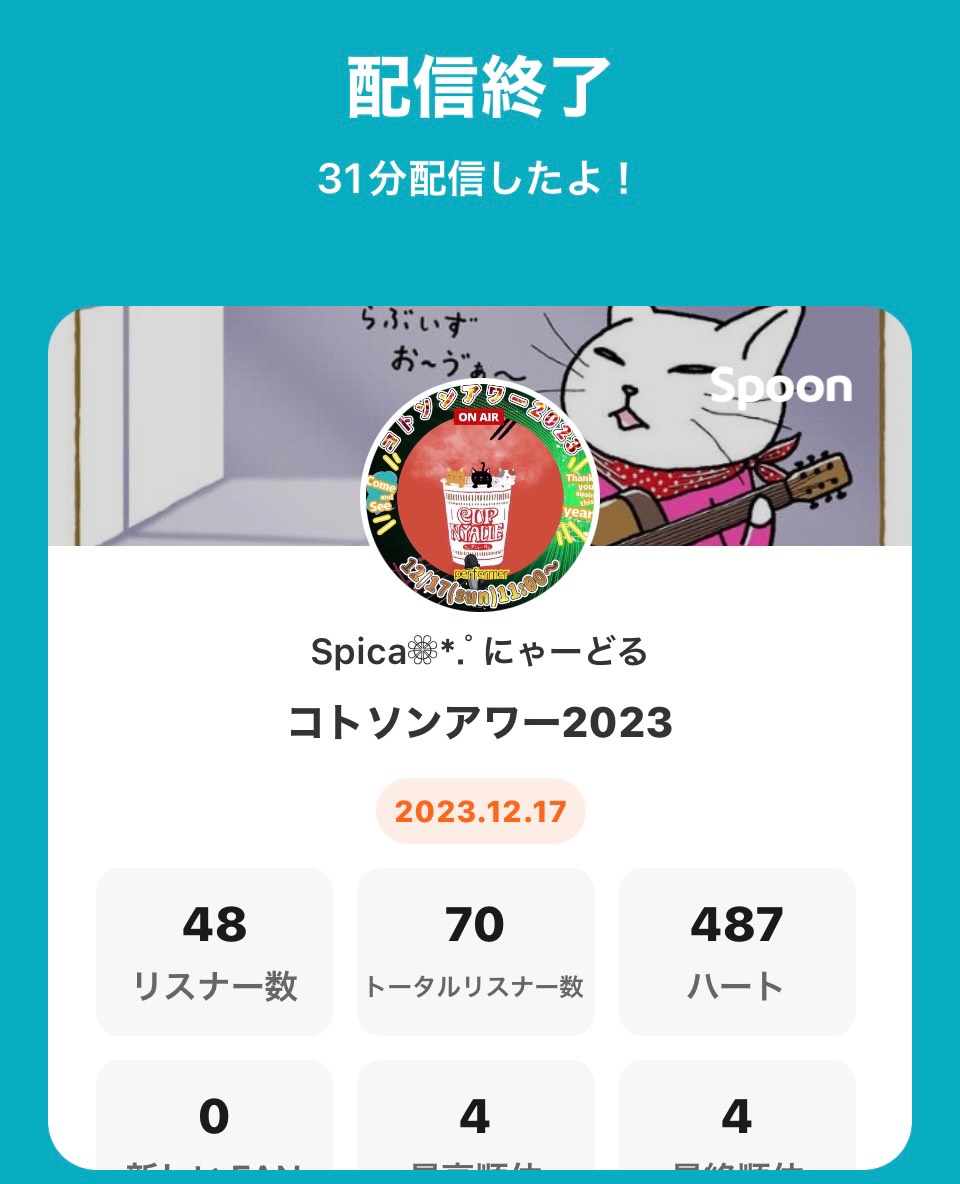The width and height of the screenshot is (960, 1184).
Task: Click the 配信終了 heading
Action: [480, 88]
